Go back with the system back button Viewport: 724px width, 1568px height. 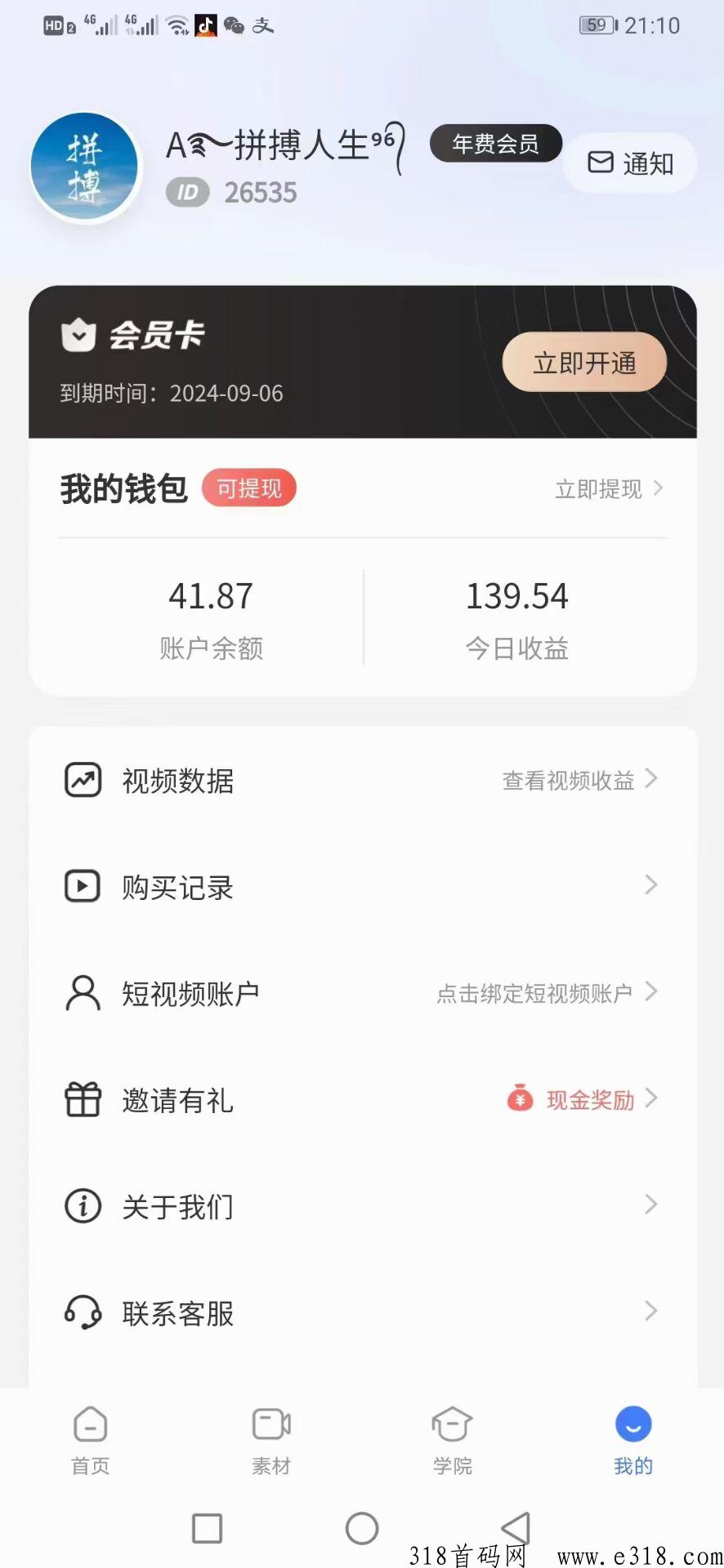pos(516,1528)
